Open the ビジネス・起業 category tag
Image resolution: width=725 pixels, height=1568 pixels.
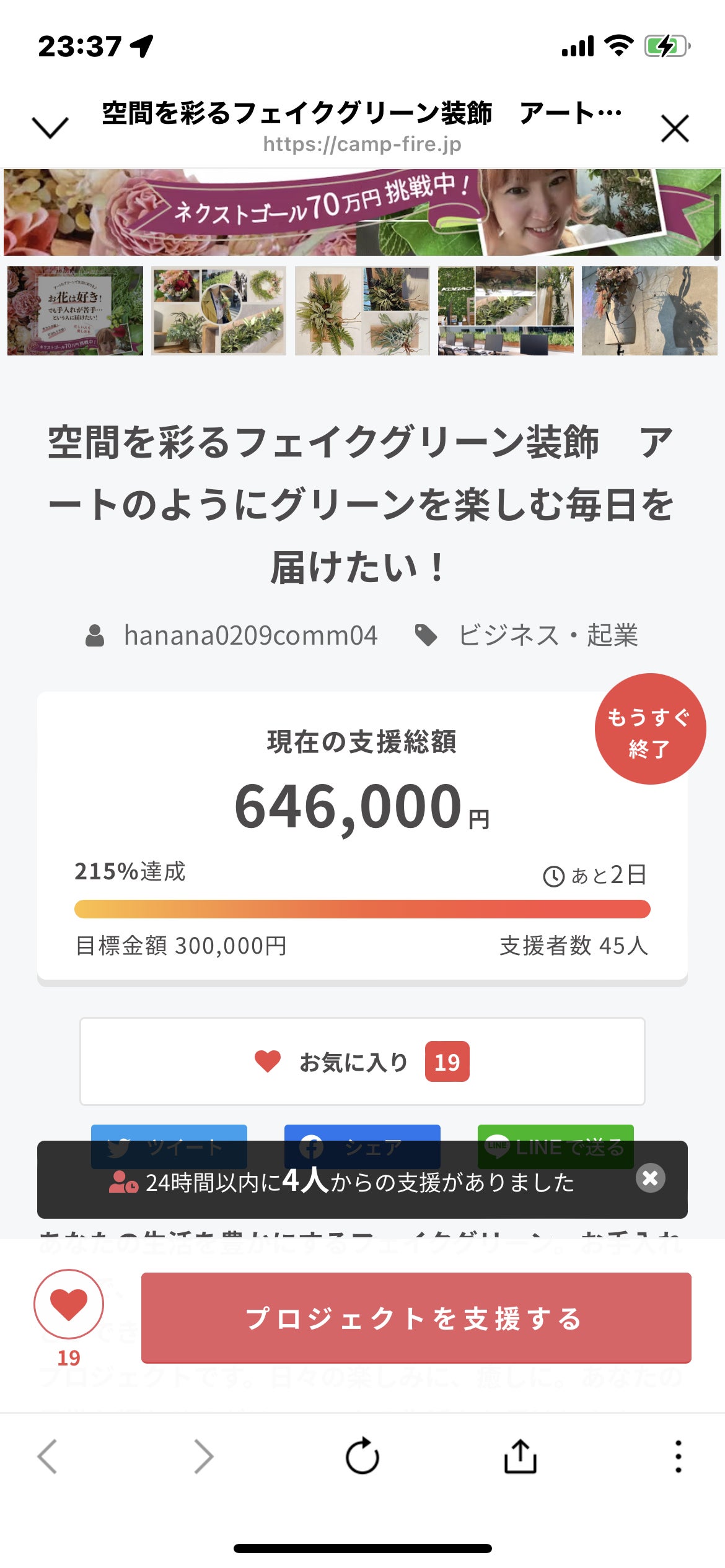[x=548, y=635]
